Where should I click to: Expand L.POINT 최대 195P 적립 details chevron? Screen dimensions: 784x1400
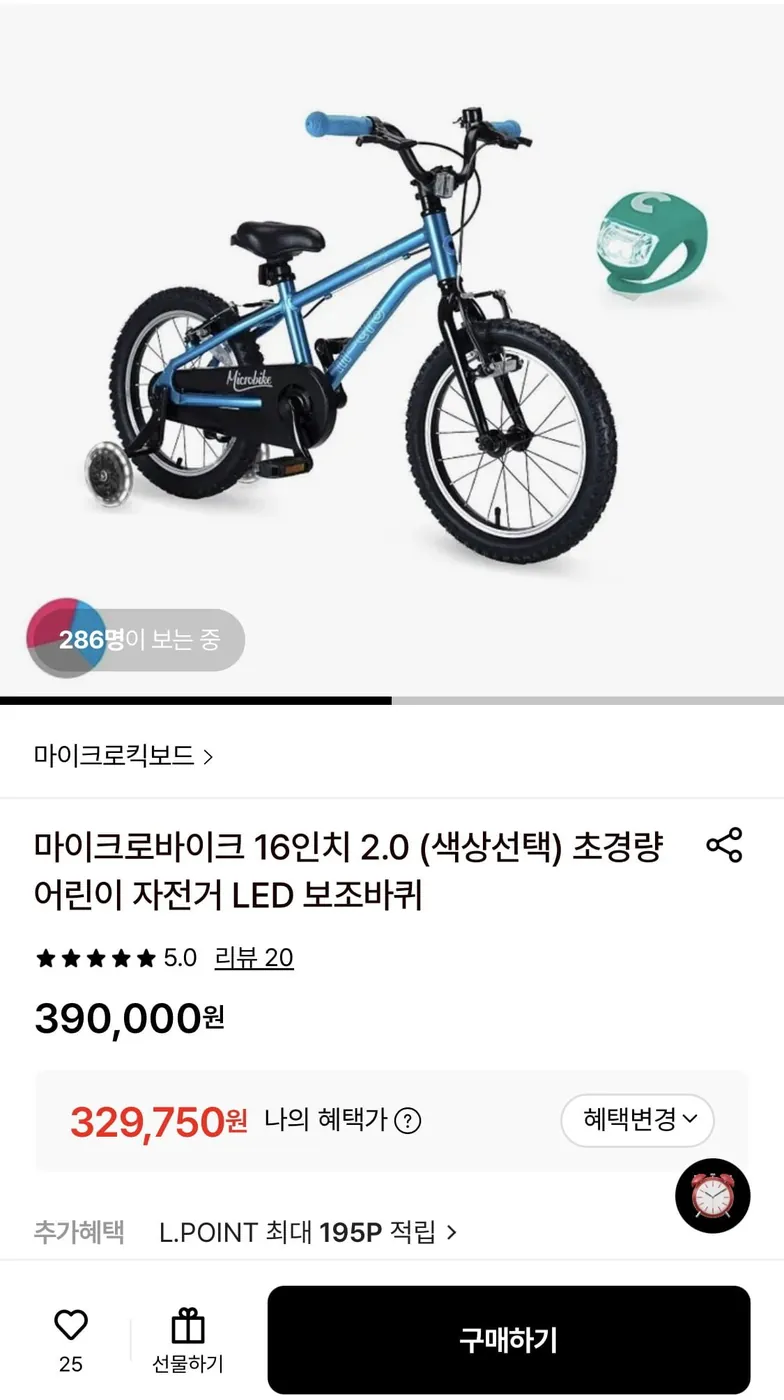[451, 1233]
